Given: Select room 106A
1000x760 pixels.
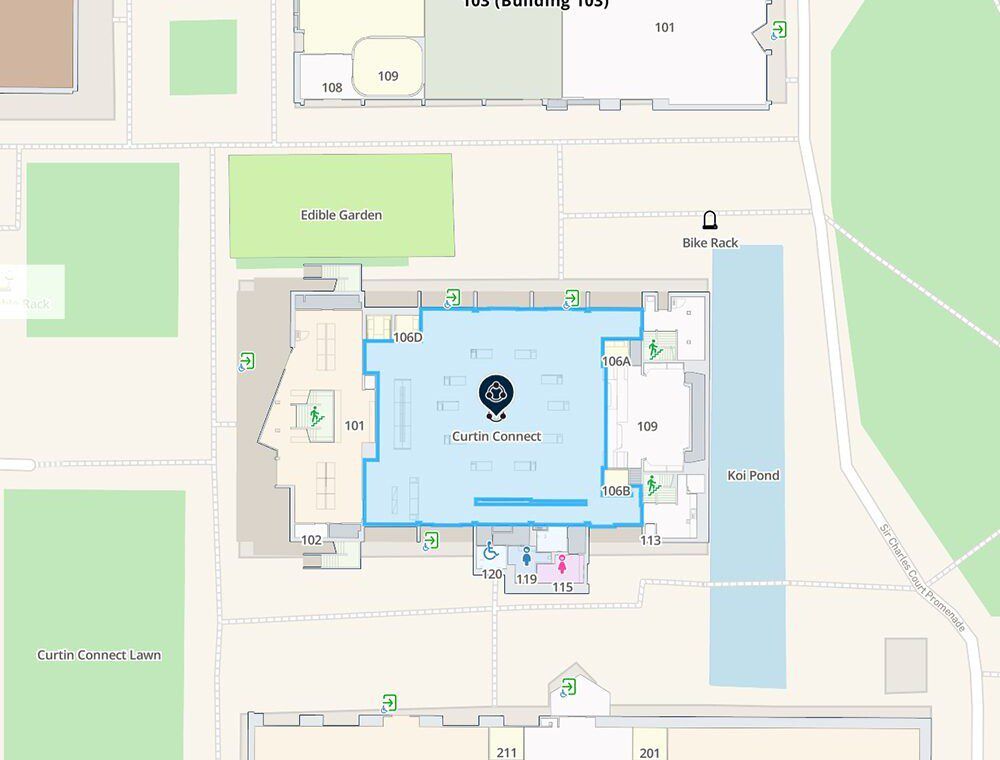Looking at the screenshot, I should click(x=616, y=361).
